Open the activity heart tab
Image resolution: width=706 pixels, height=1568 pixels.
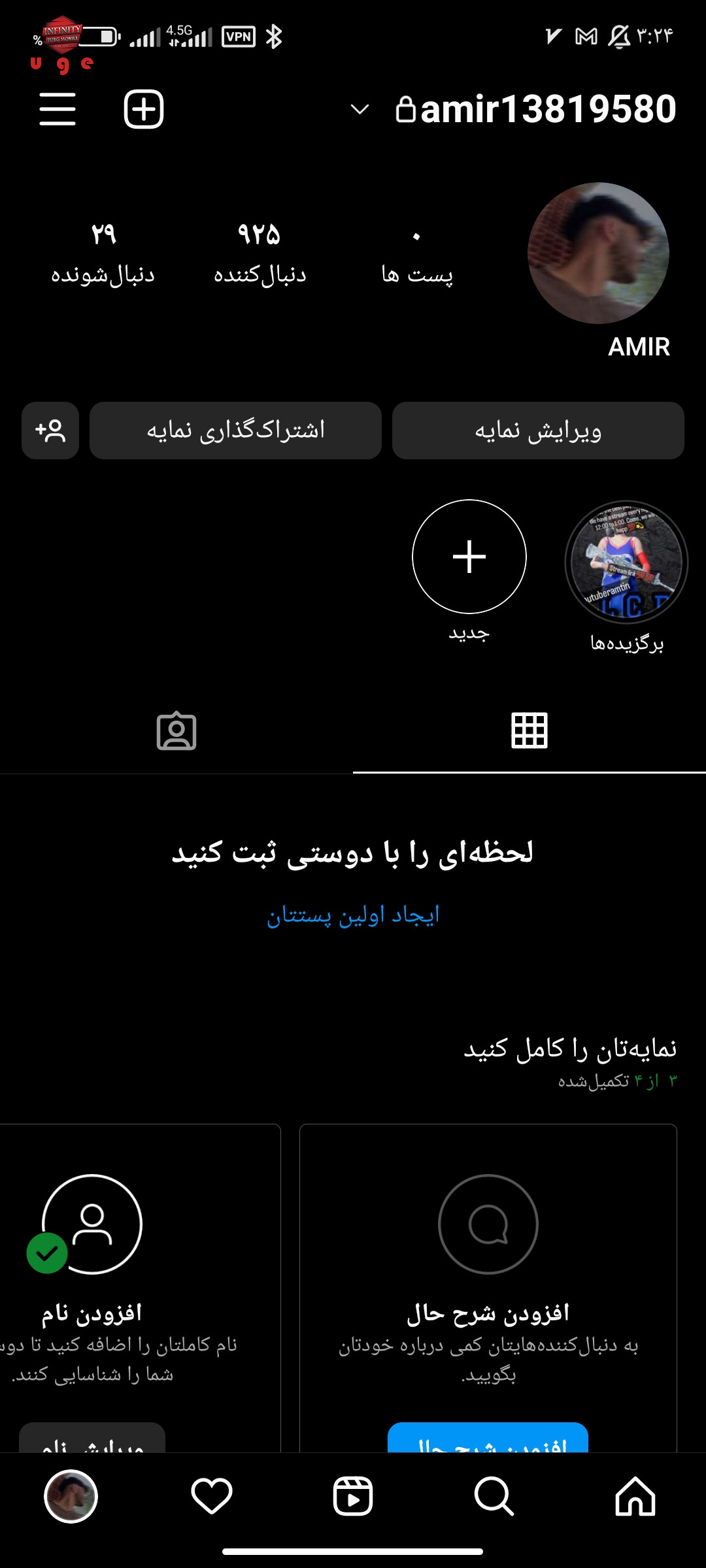(x=212, y=1496)
